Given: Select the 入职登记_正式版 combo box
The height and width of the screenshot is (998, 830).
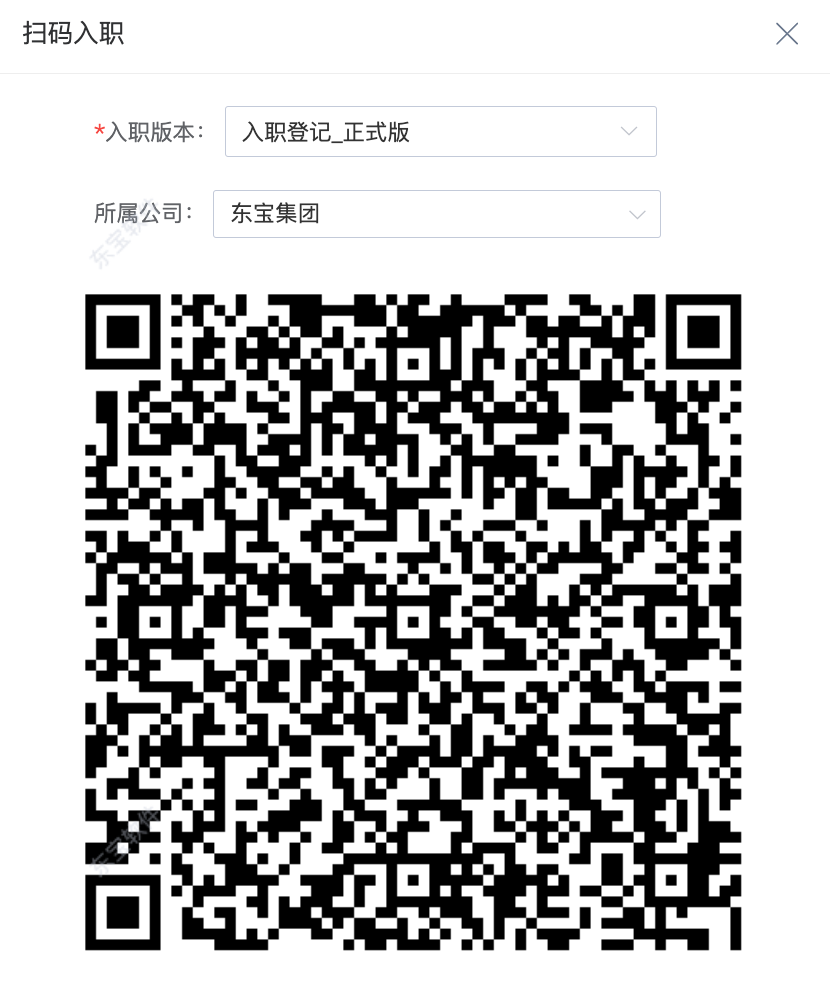Looking at the screenshot, I should click(x=440, y=131).
